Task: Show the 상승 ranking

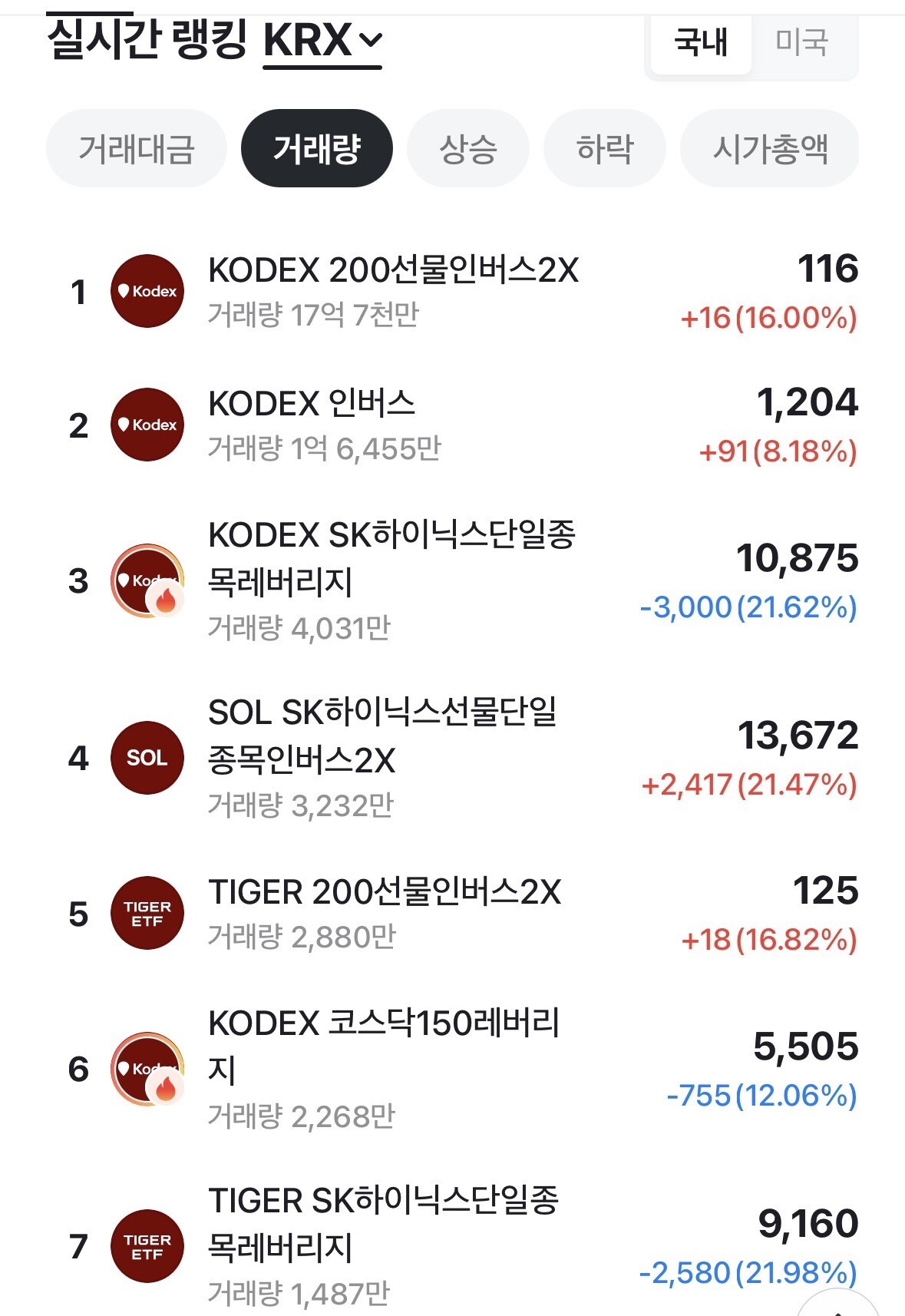Action: pyautogui.click(x=468, y=148)
